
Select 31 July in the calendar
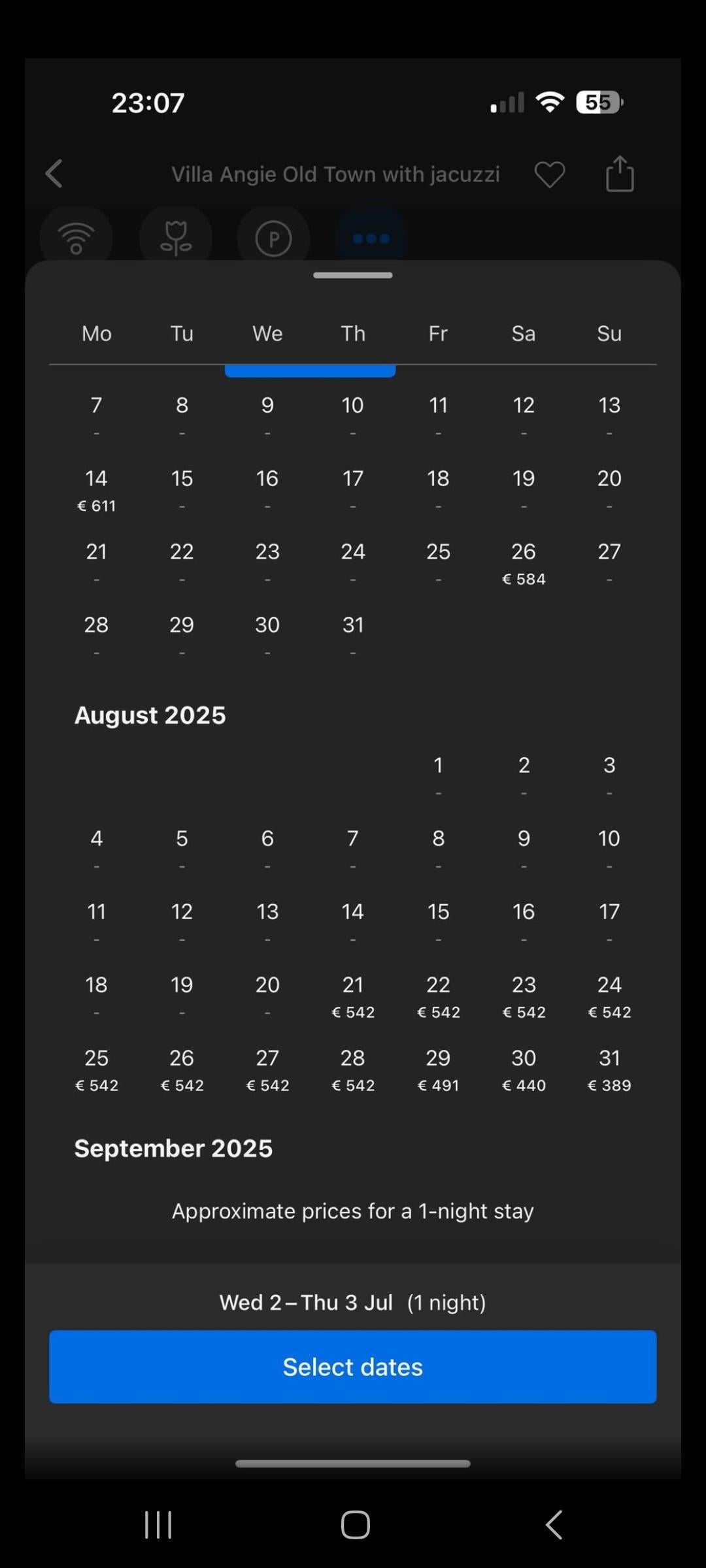(353, 636)
